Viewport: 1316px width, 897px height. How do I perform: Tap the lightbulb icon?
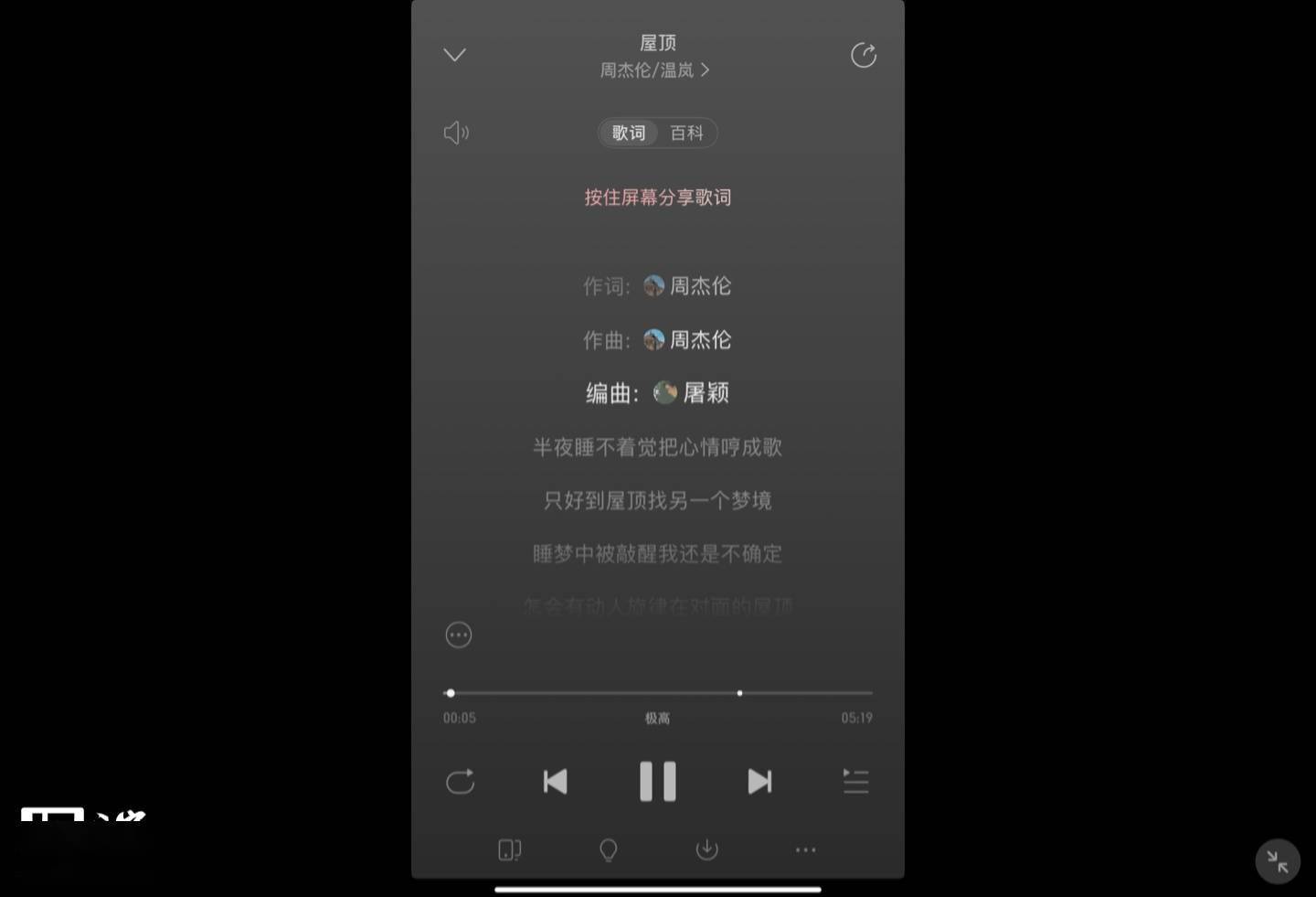pos(608,850)
